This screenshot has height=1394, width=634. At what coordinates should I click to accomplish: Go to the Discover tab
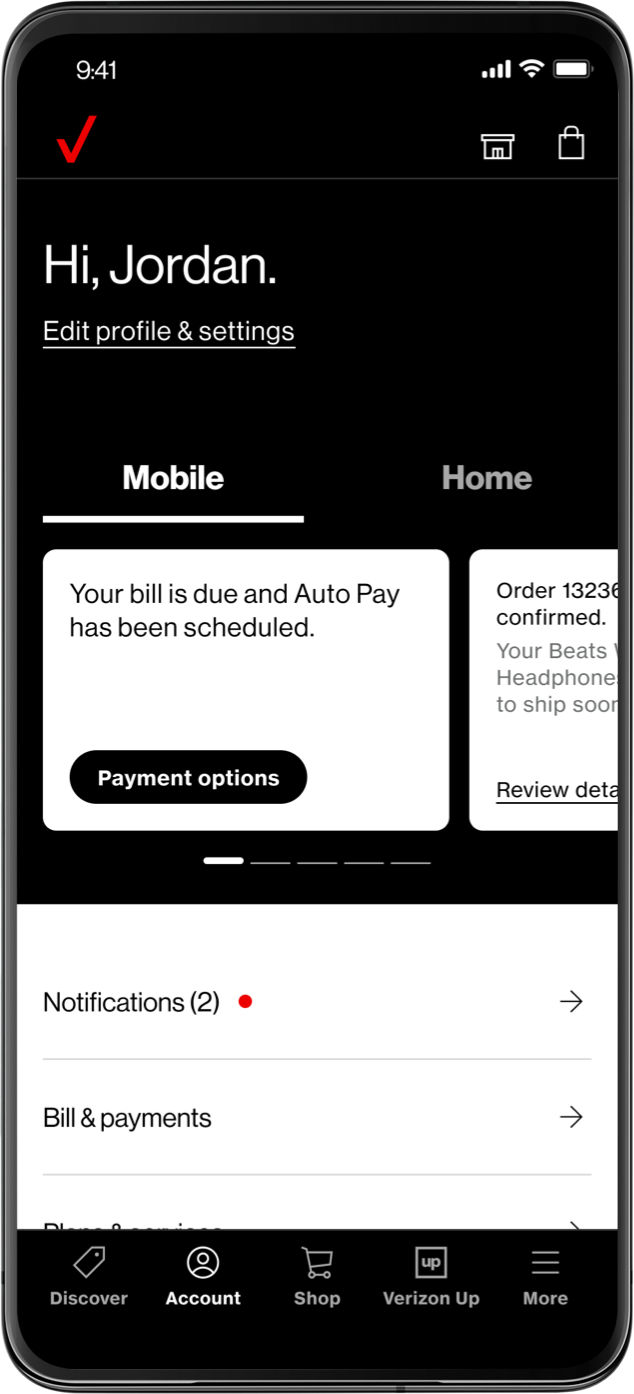[89, 1277]
